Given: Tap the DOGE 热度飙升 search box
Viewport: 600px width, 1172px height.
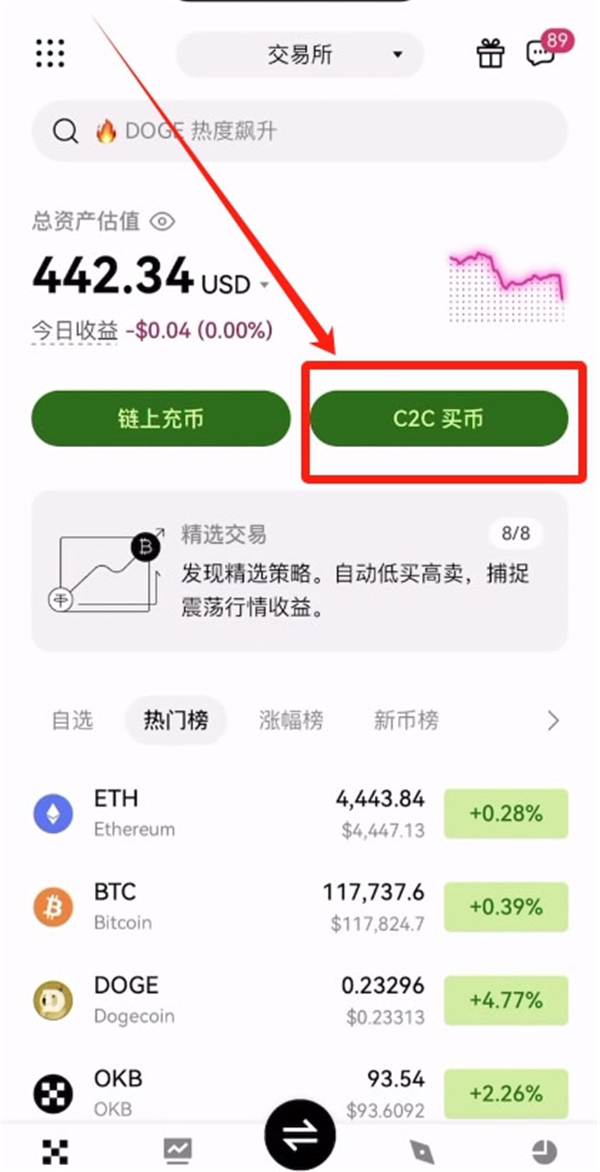Looking at the screenshot, I should pyautogui.click(x=300, y=131).
